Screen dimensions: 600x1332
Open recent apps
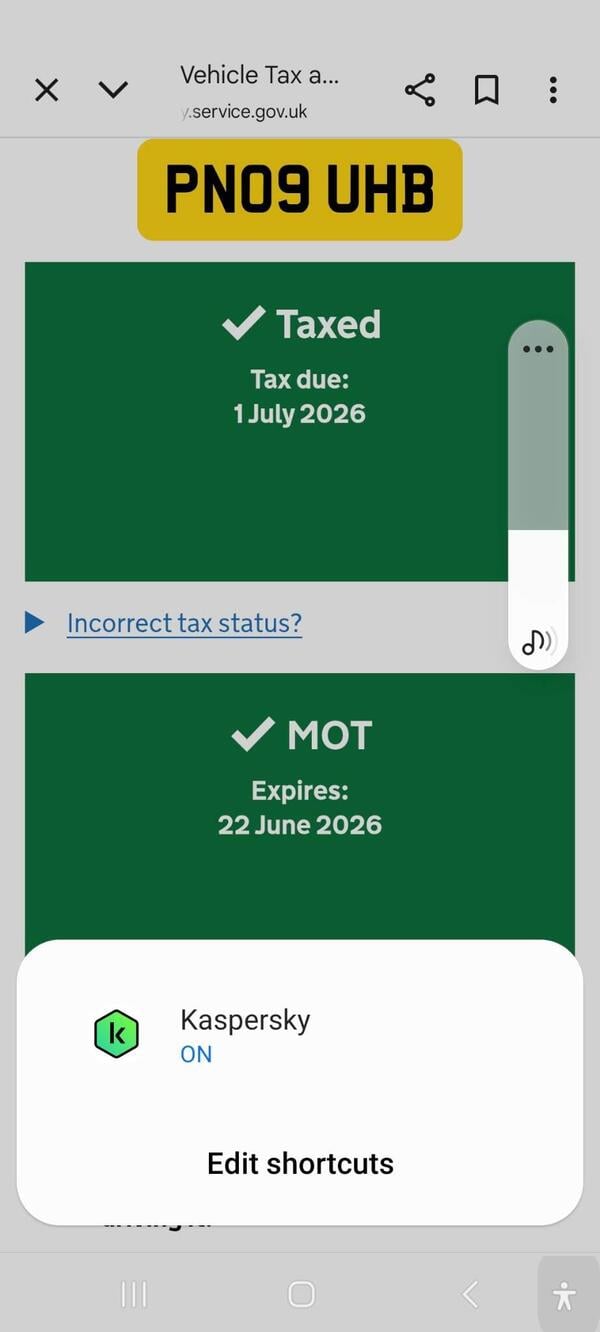point(134,1295)
